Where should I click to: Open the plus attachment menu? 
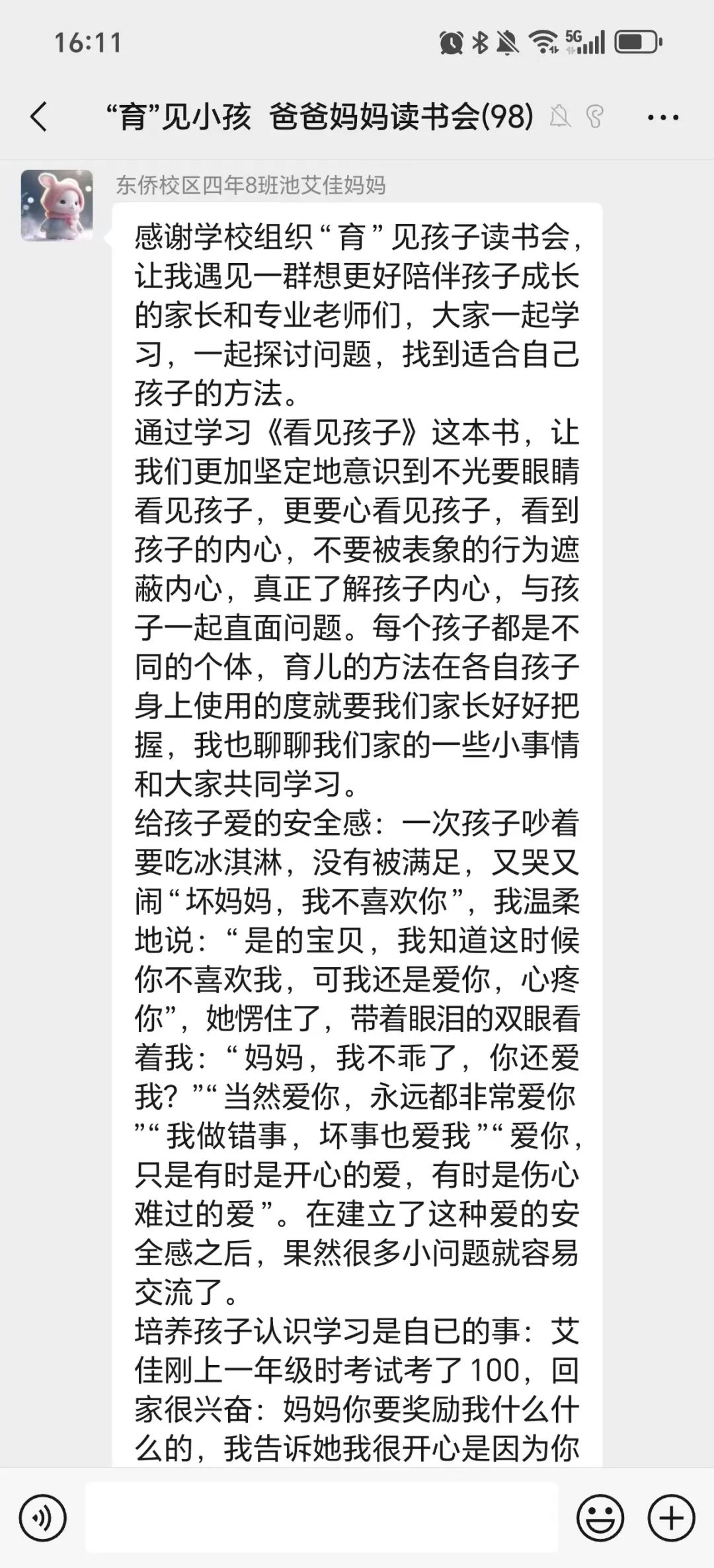(x=671, y=1518)
